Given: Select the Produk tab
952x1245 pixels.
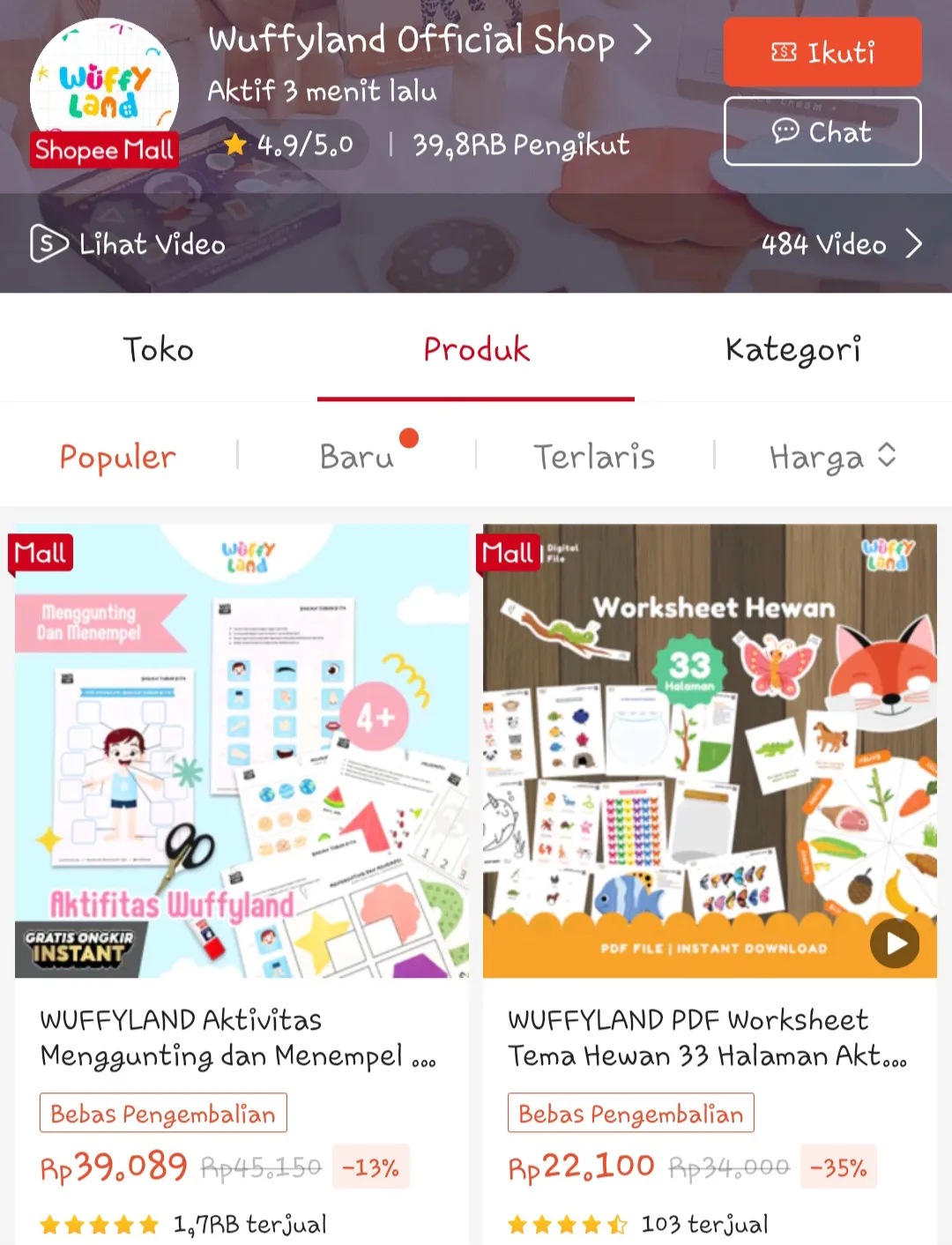Looking at the screenshot, I should [x=476, y=349].
